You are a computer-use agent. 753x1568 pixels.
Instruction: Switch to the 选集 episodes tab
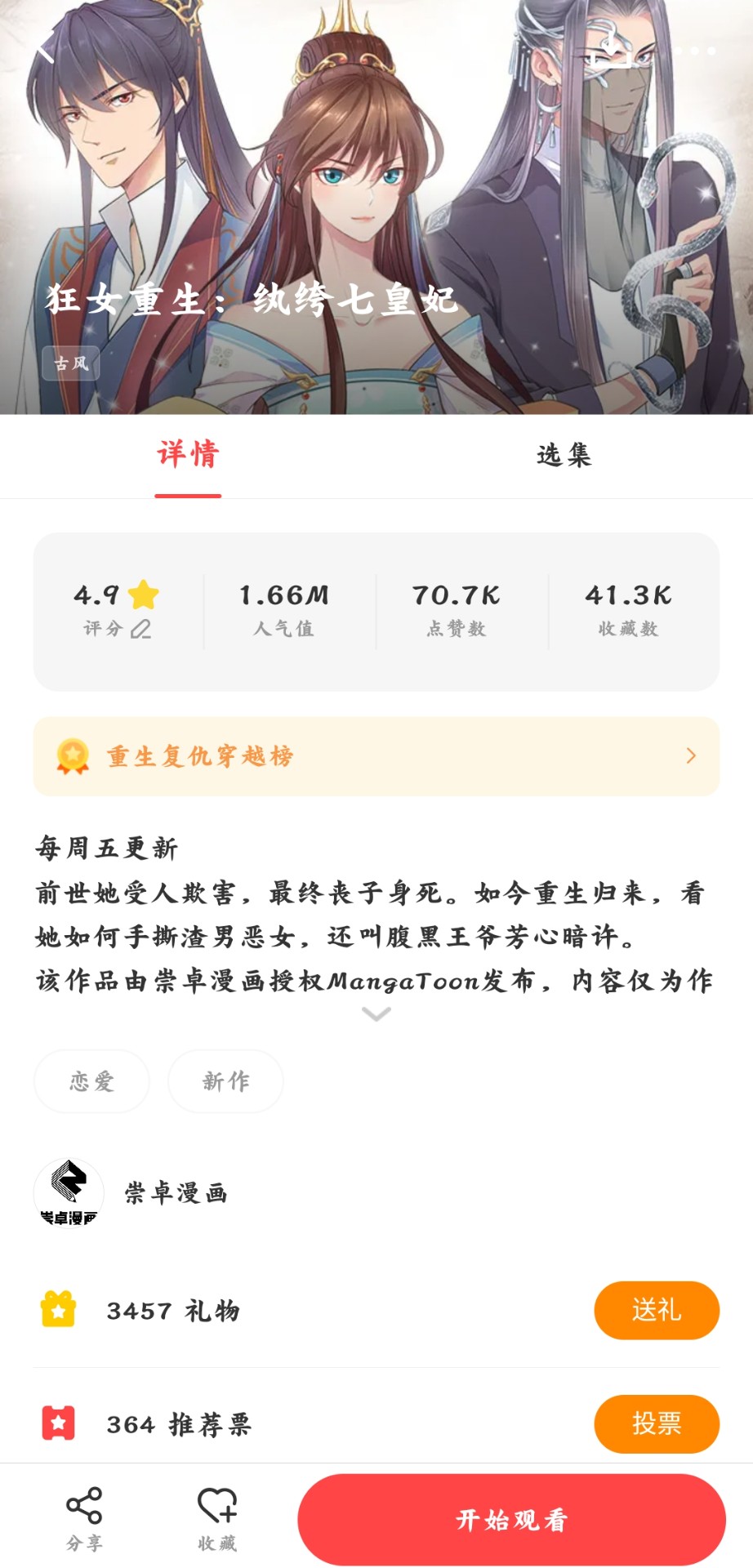pyautogui.click(x=564, y=455)
